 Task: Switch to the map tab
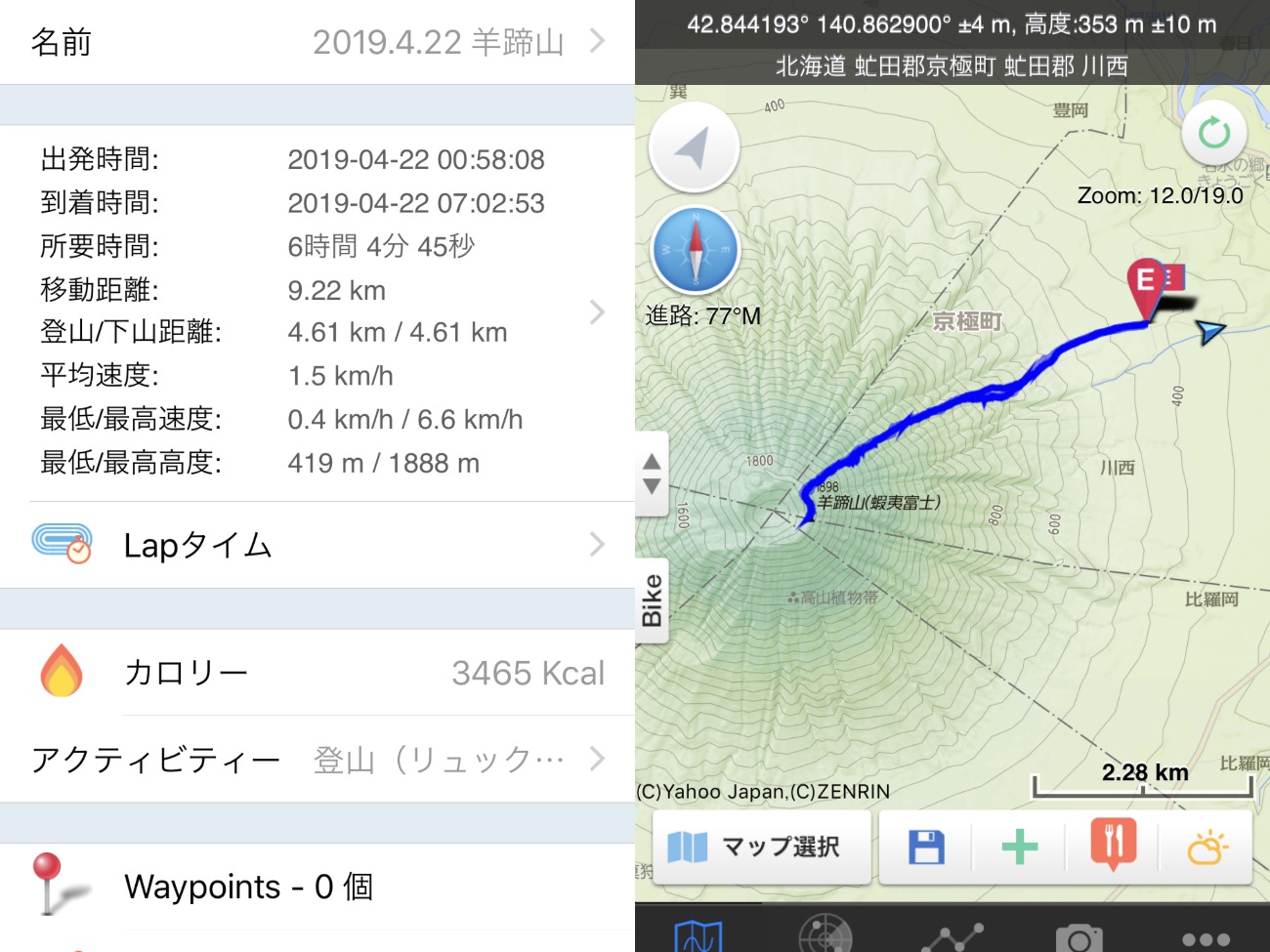click(698, 935)
